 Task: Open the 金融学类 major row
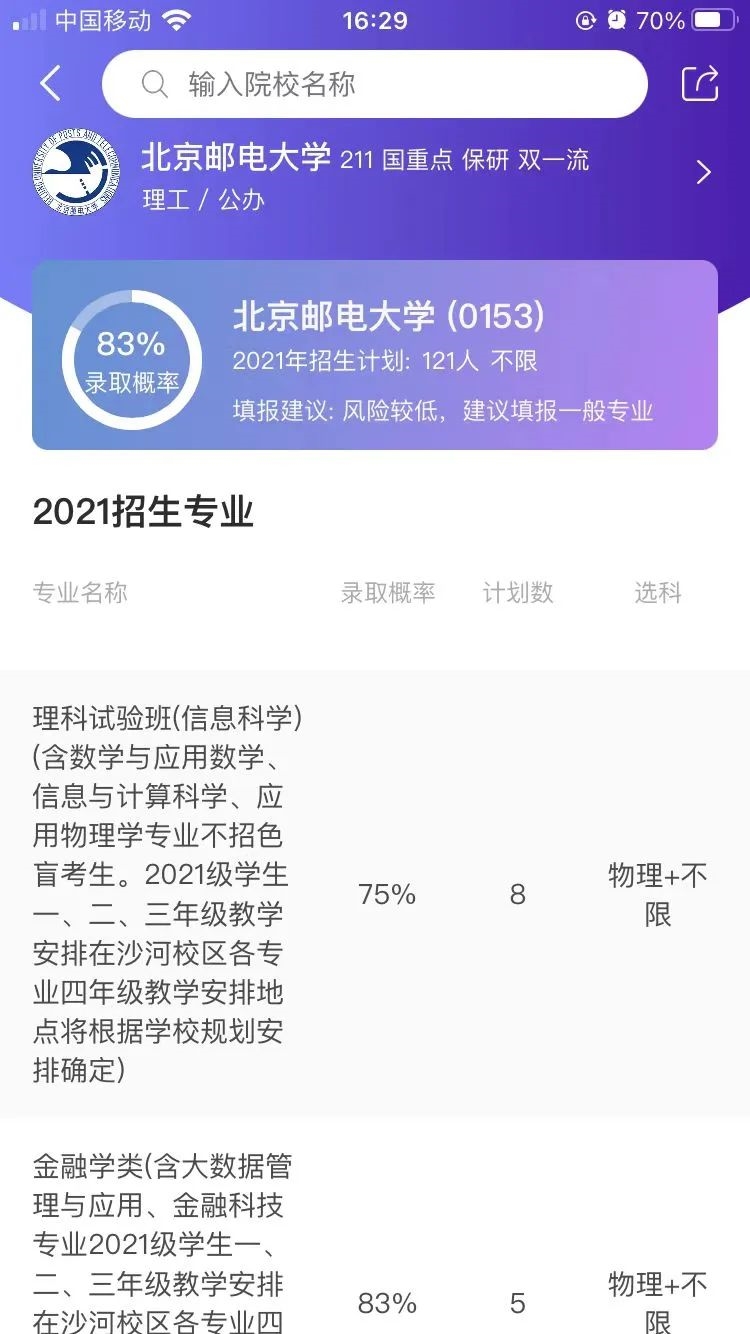click(374, 1240)
